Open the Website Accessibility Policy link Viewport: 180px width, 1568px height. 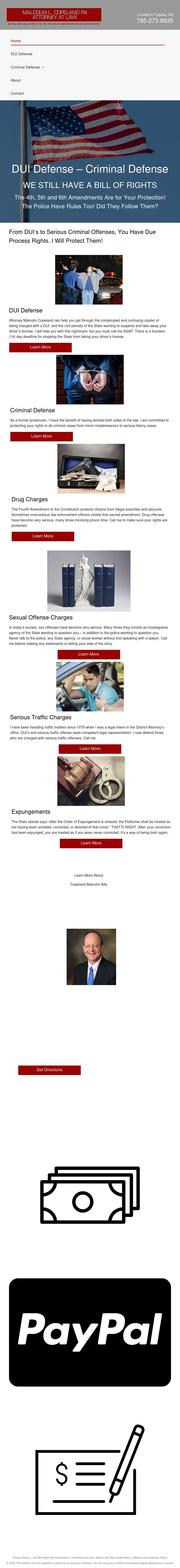tap(150, 1558)
